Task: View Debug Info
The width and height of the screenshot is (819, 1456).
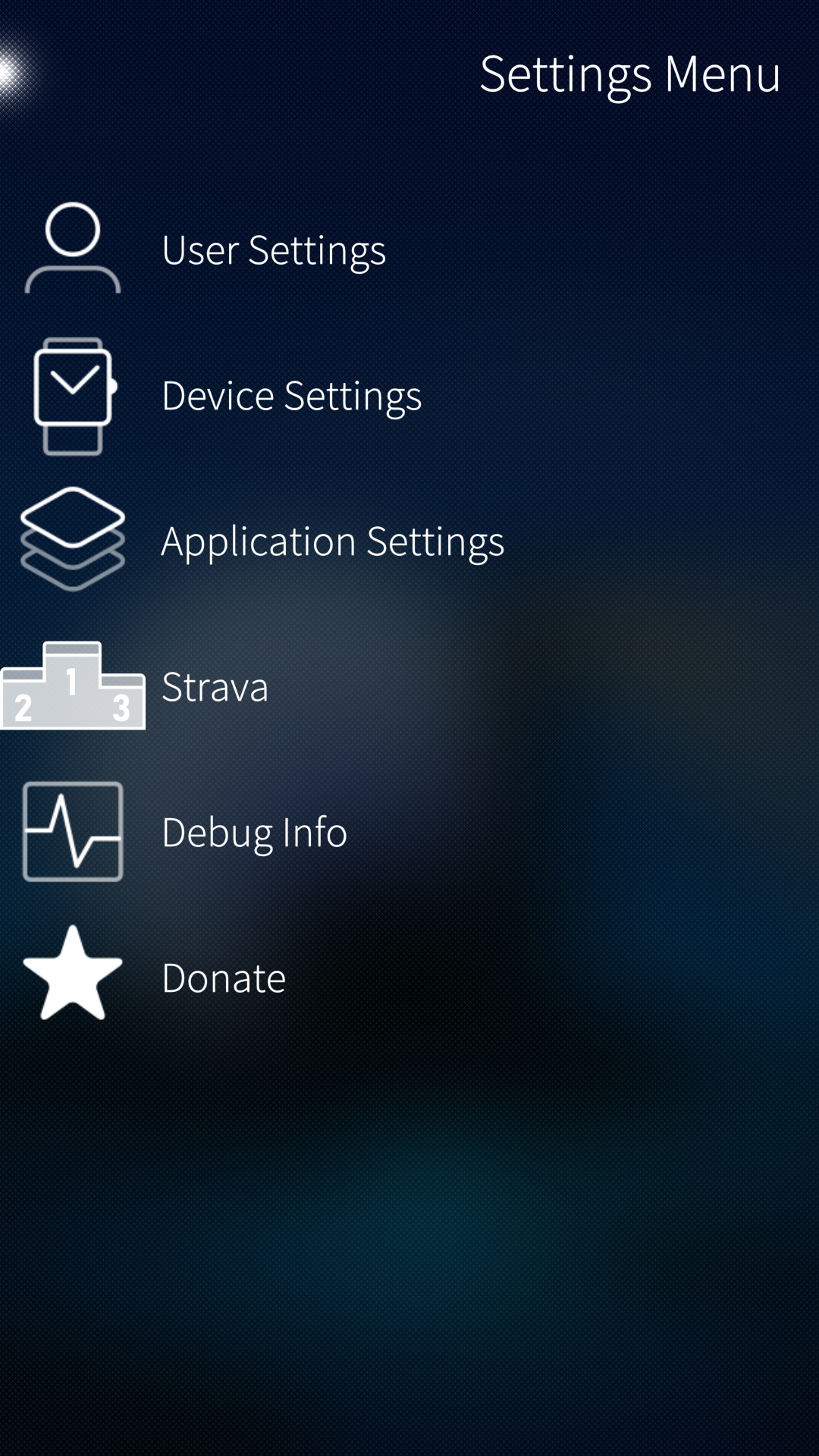Action: pyautogui.click(x=254, y=832)
